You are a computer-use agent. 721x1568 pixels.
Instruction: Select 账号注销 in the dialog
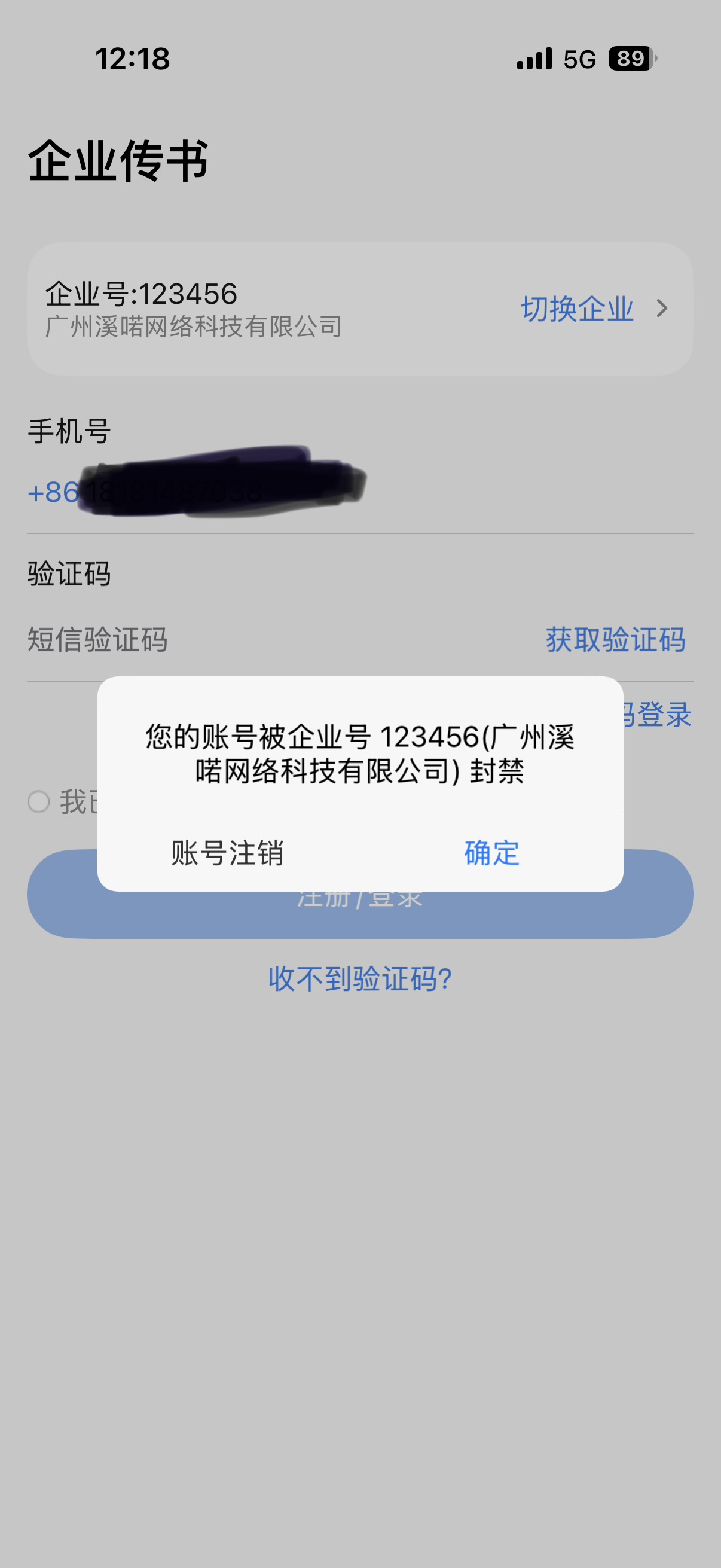[228, 853]
